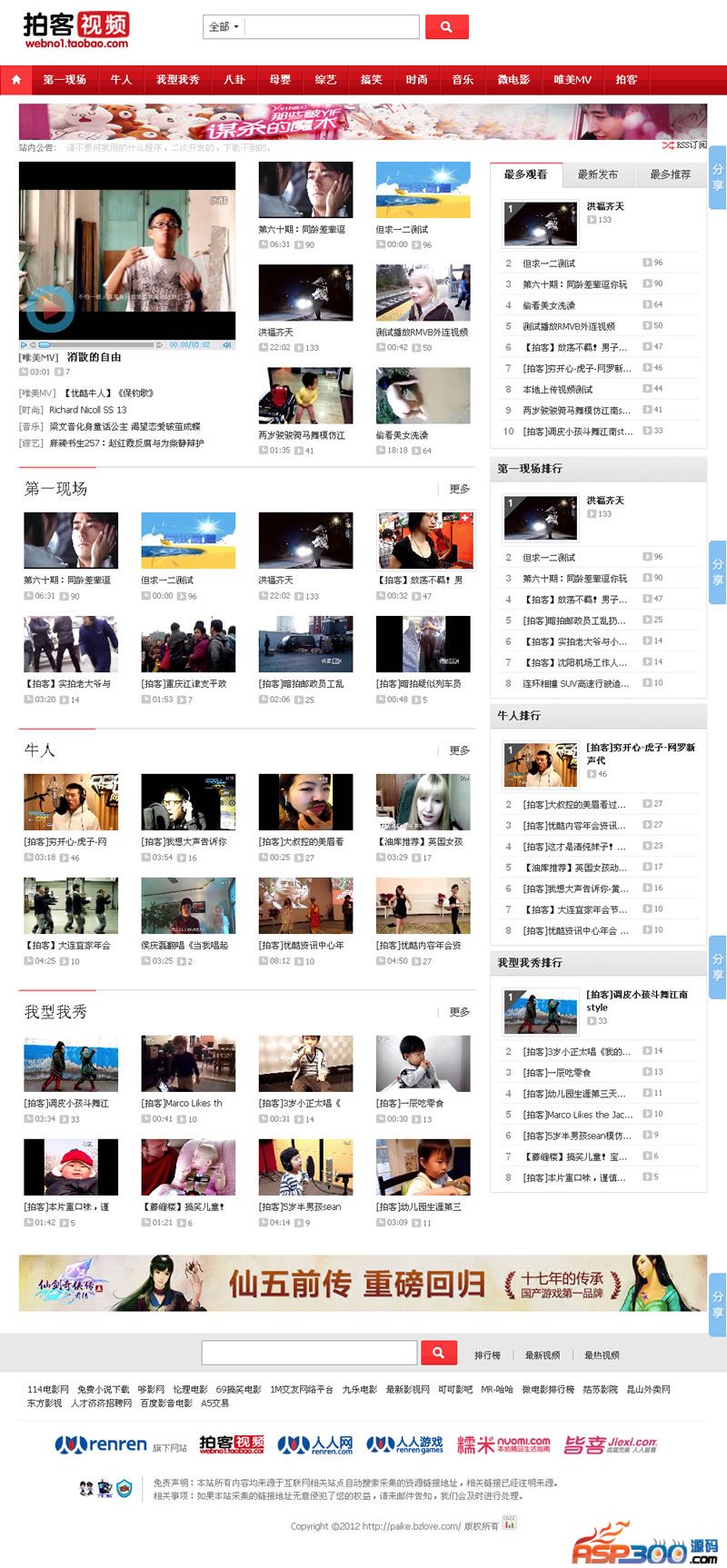The height and width of the screenshot is (1568, 727).
Task: Open ranking entry 本地上传视频测试
Action: pyautogui.click(x=557, y=389)
